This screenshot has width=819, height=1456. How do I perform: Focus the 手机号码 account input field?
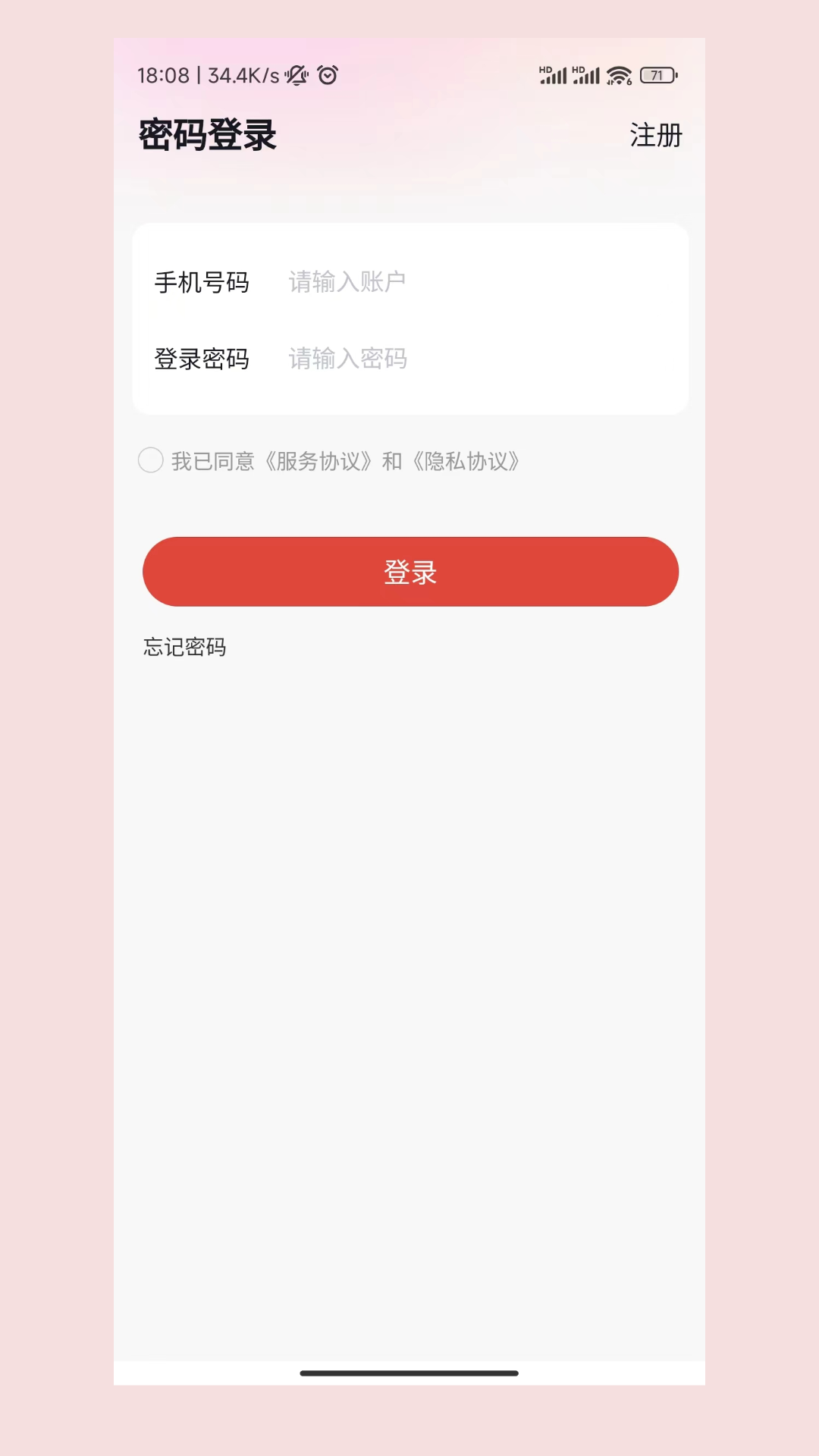[x=470, y=282]
